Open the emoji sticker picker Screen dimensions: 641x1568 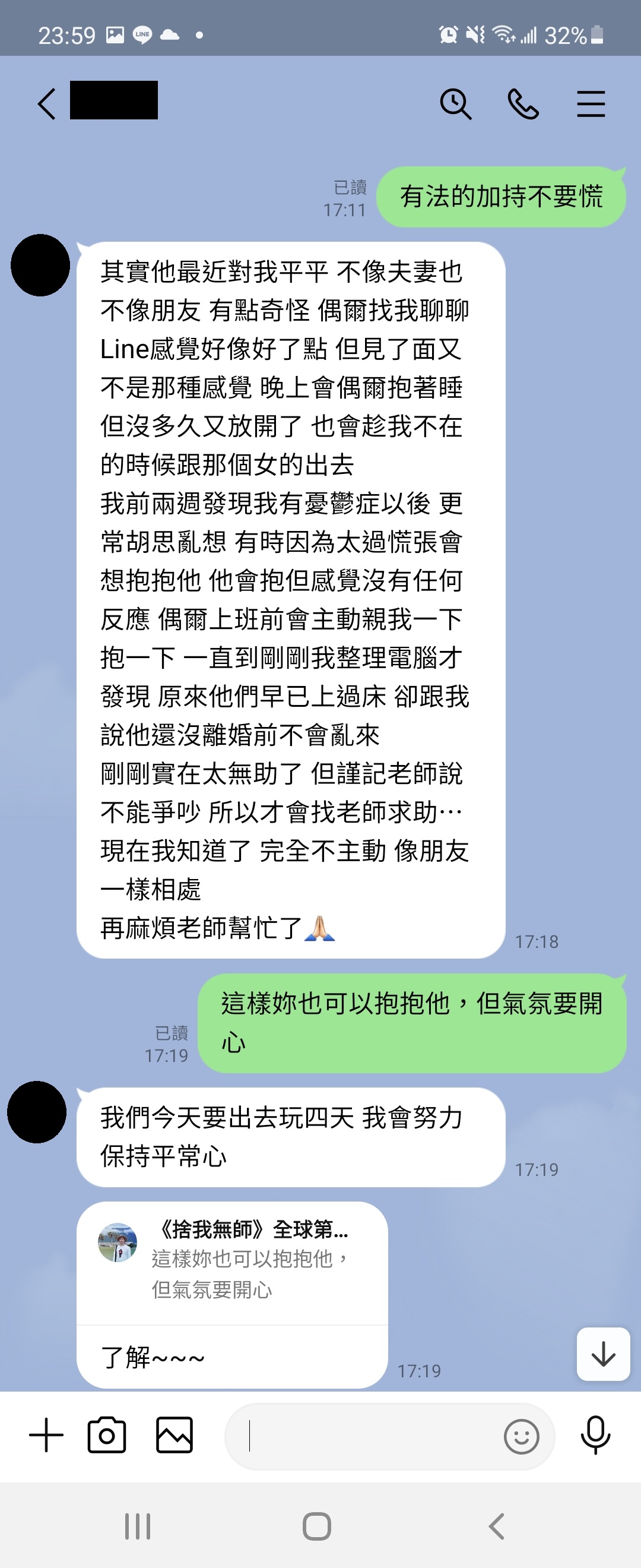521,1437
